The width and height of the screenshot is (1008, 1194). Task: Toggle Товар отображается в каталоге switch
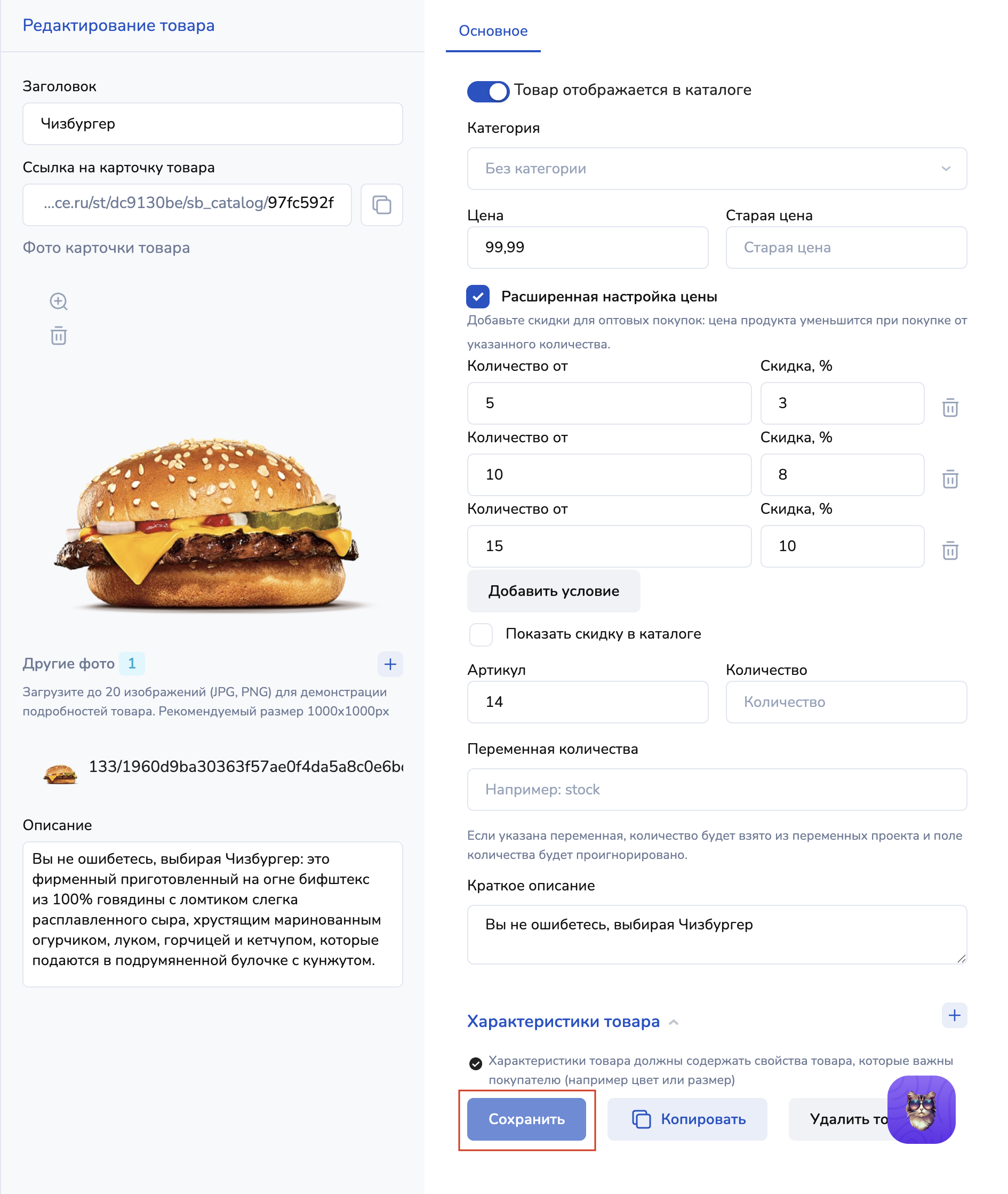pos(487,91)
